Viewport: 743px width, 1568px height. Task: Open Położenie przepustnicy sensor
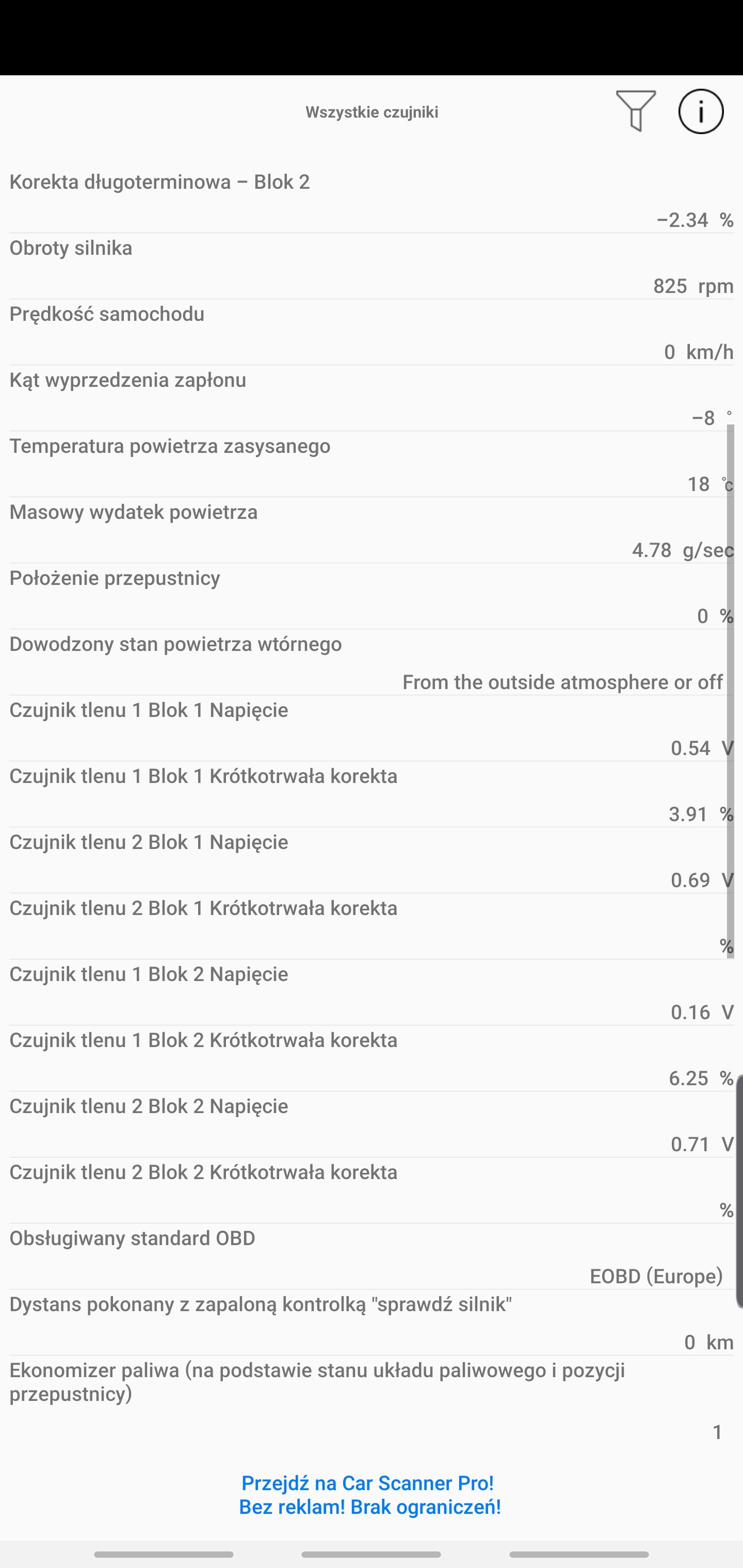370,597
